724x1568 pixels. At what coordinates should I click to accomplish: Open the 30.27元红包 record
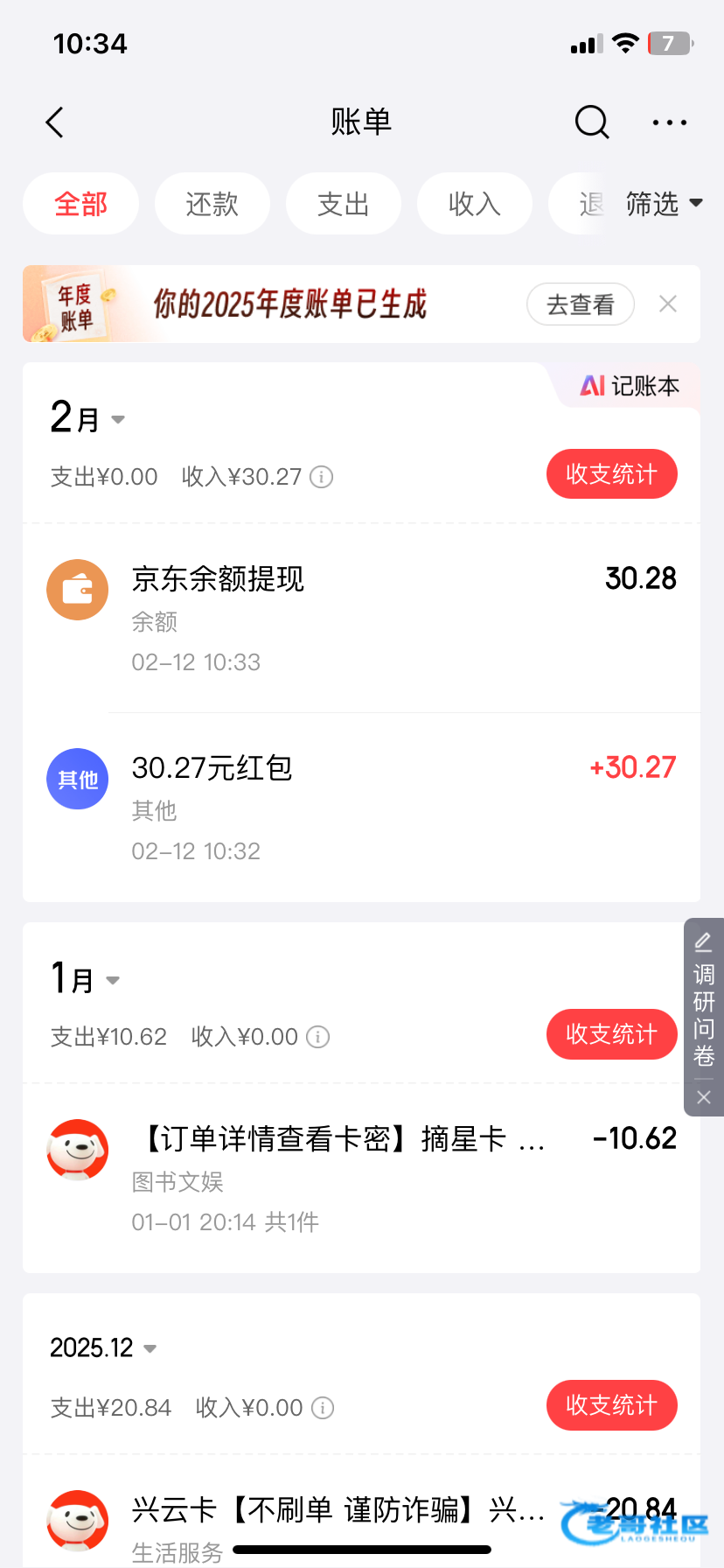[360, 807]
